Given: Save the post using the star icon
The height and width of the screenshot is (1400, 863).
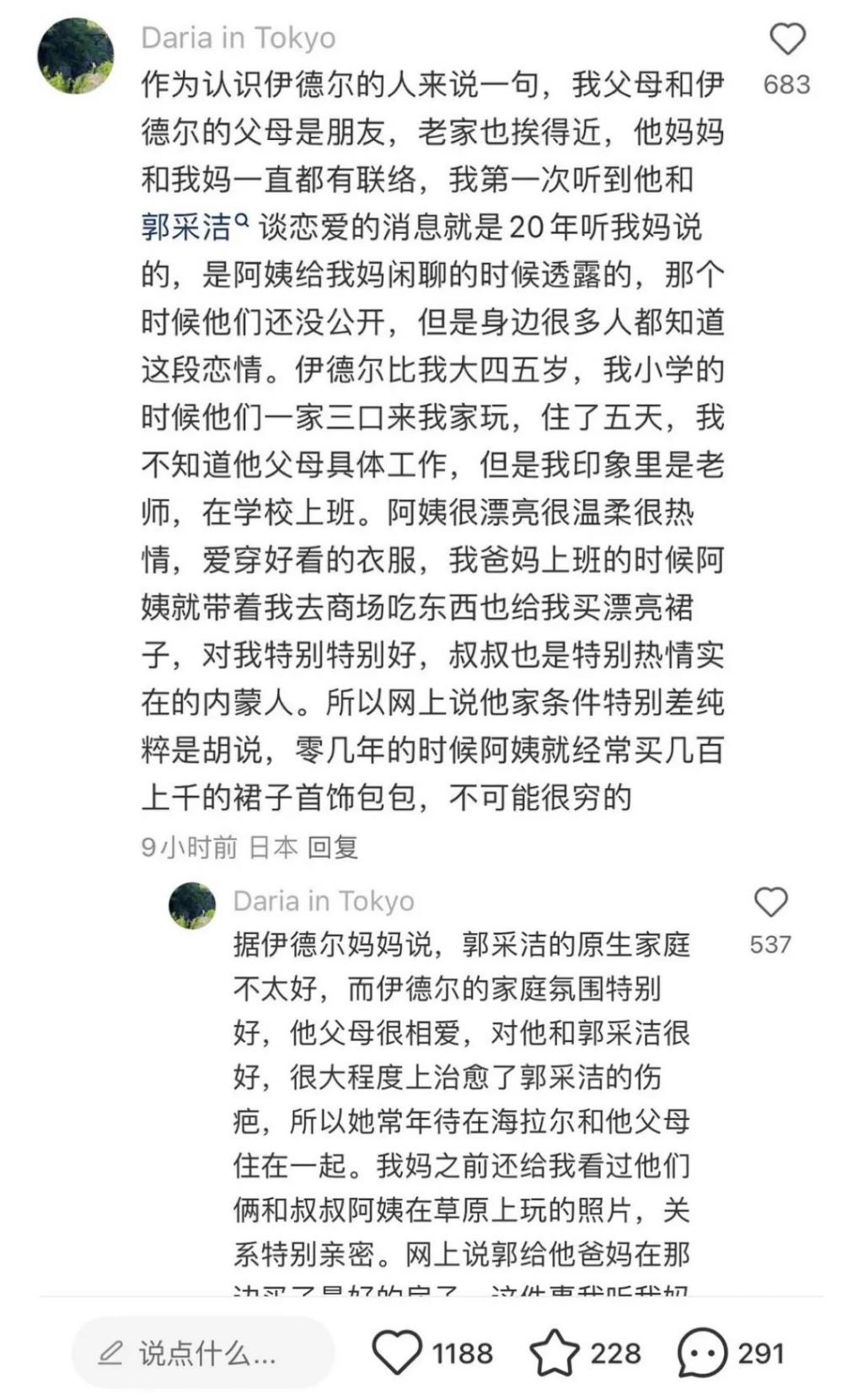Looking at the screenshot, I should (x=554, y=1353).
